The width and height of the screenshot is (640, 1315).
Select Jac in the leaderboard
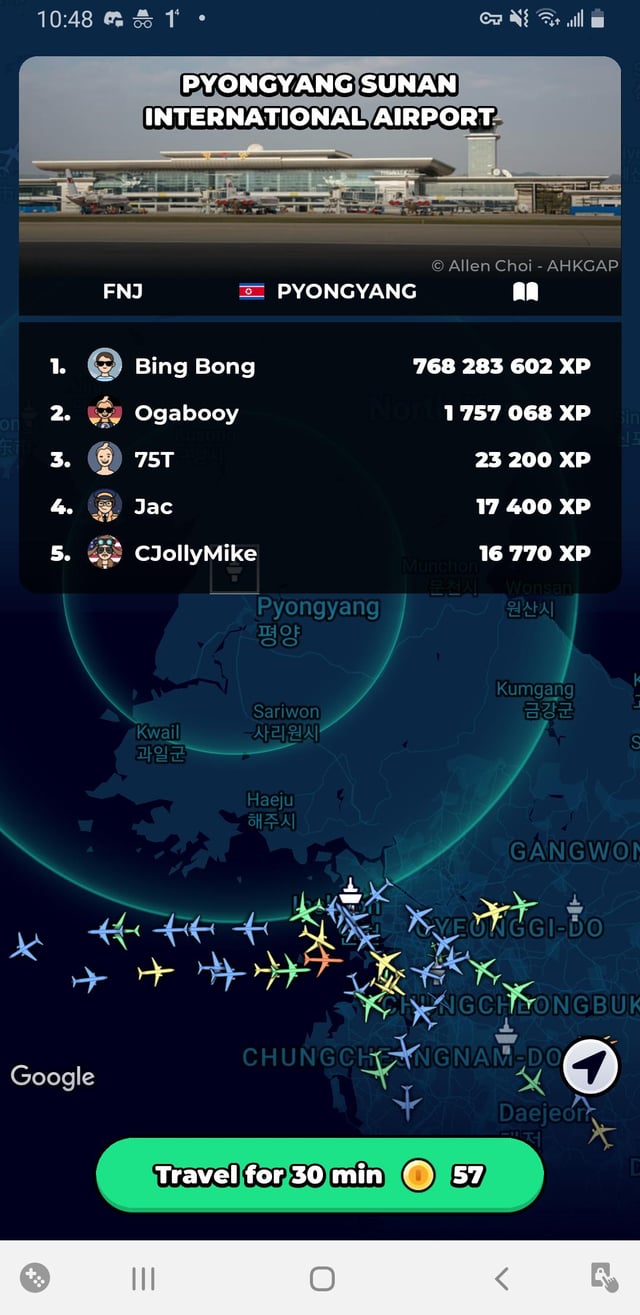(320, 507)
